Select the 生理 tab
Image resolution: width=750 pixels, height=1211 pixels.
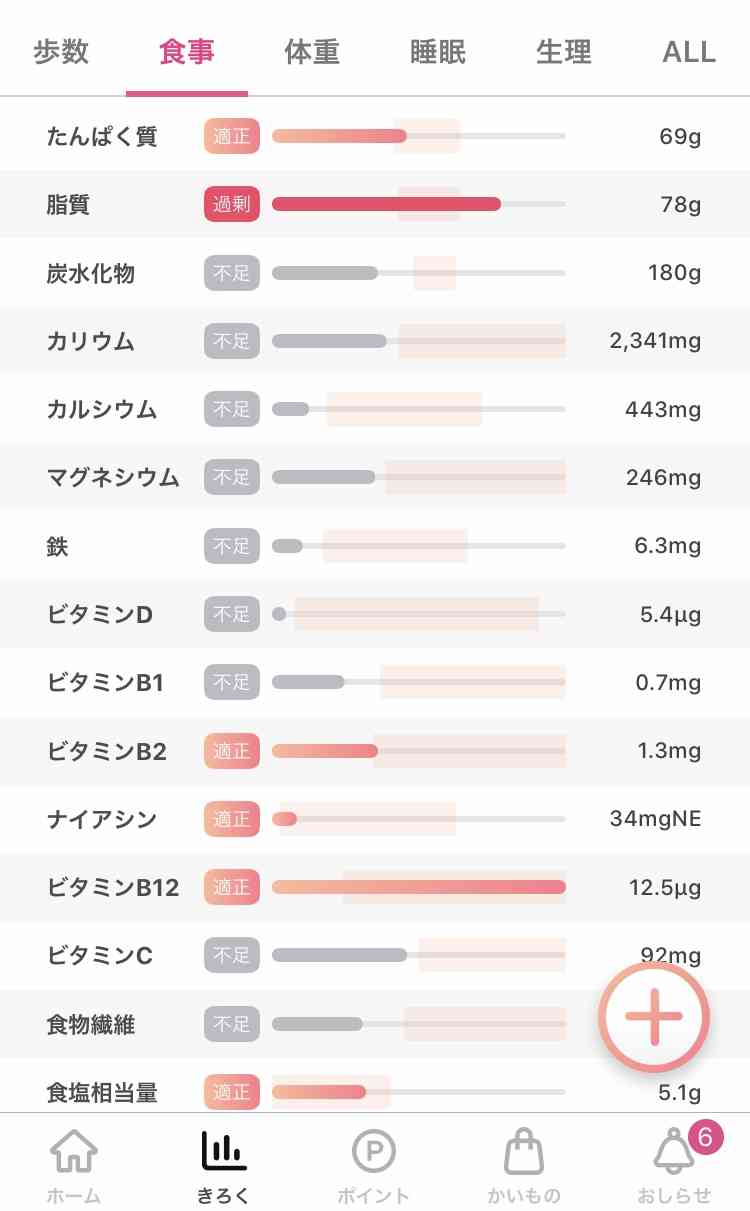(563, 52)
